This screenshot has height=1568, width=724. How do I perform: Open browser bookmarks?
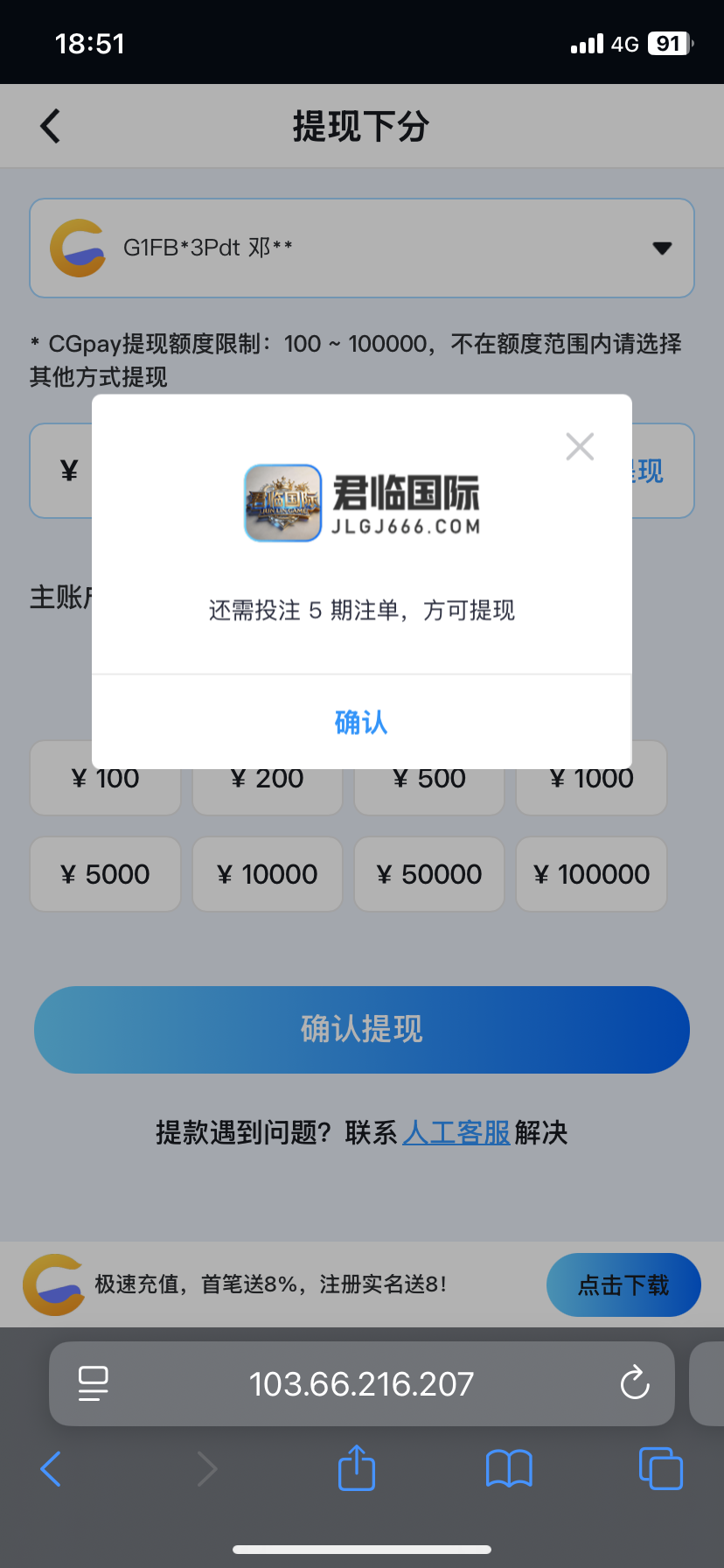click(508, 1468)
